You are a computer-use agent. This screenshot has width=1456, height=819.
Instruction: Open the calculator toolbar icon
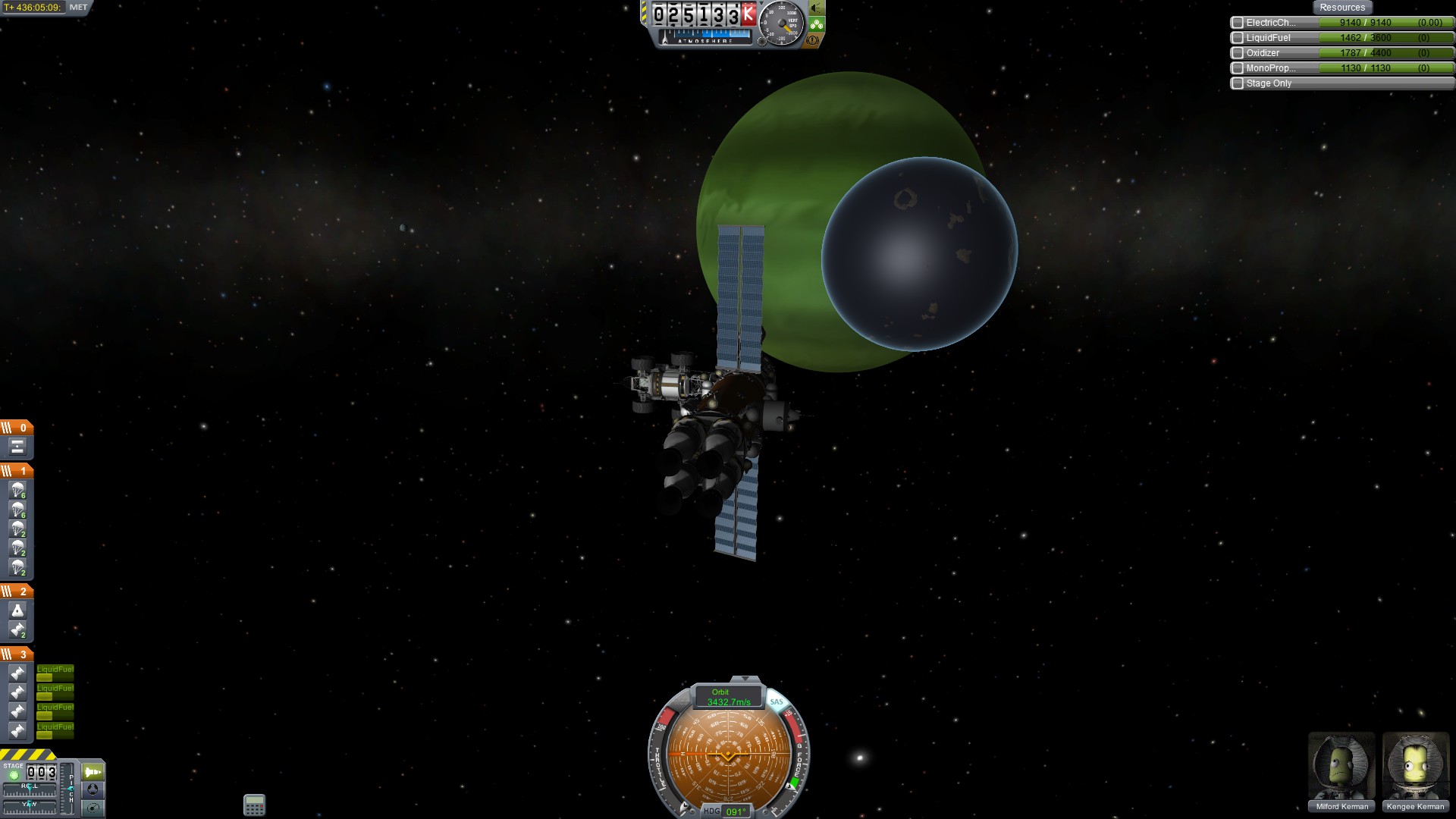254,805
